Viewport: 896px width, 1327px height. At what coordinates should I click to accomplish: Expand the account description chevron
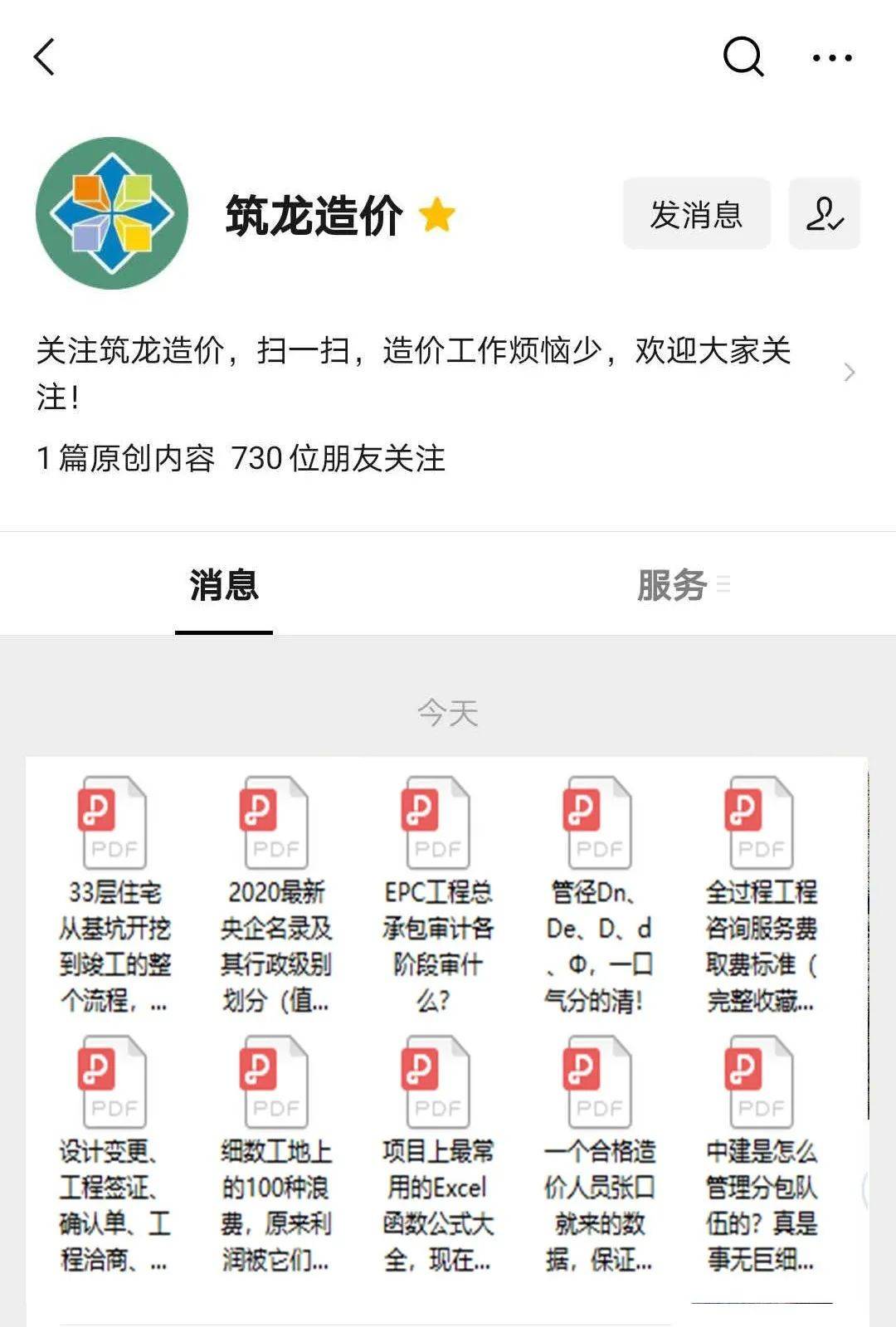849,373
